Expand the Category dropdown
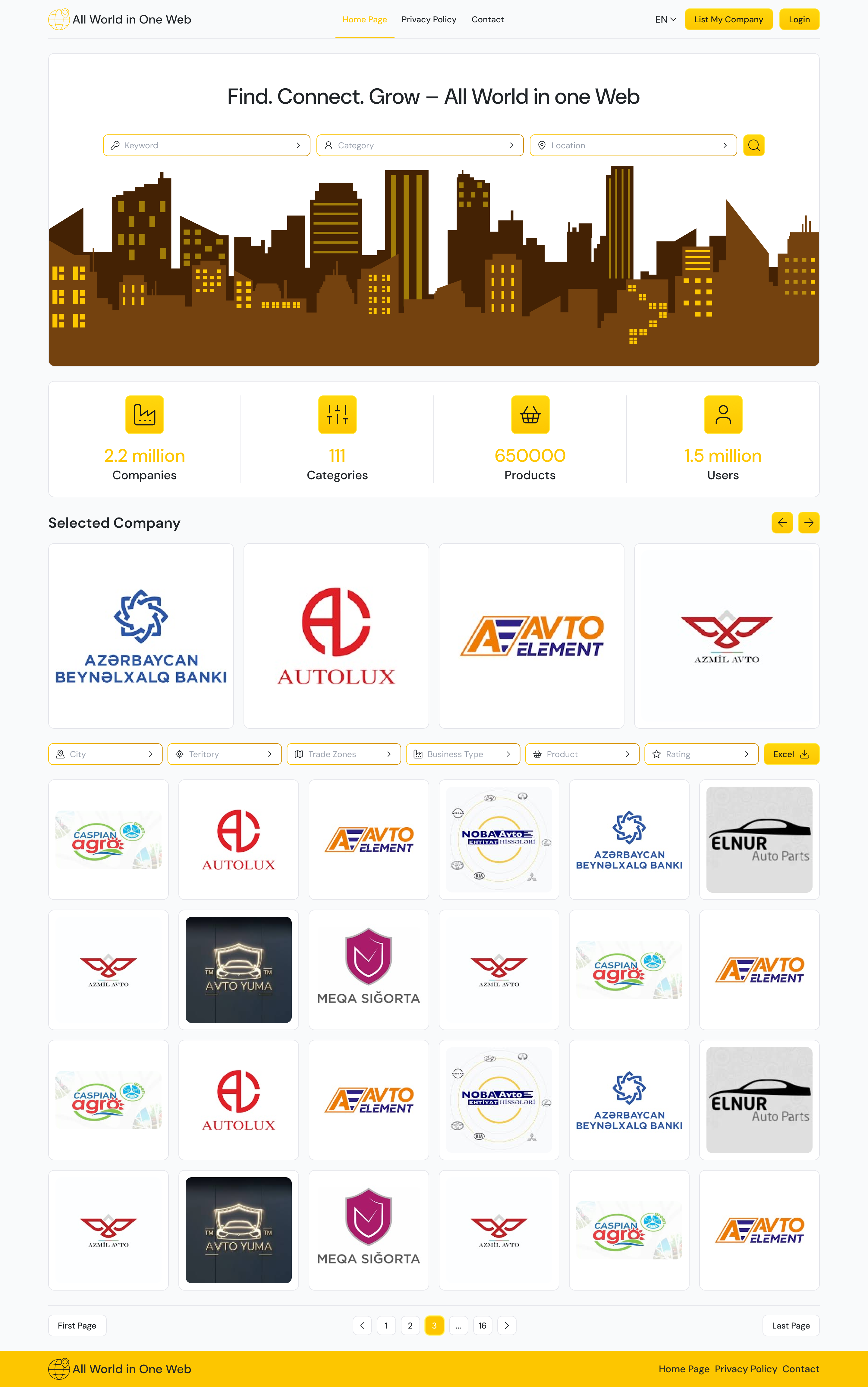 point(420,145)
